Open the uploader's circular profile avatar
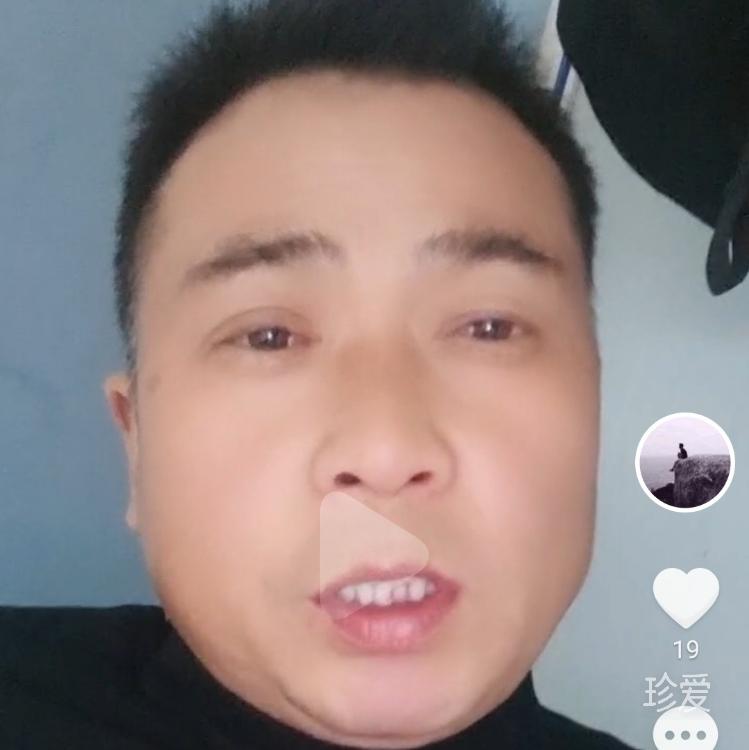Screen dimensions: 749x750 [x=686, y=460]
